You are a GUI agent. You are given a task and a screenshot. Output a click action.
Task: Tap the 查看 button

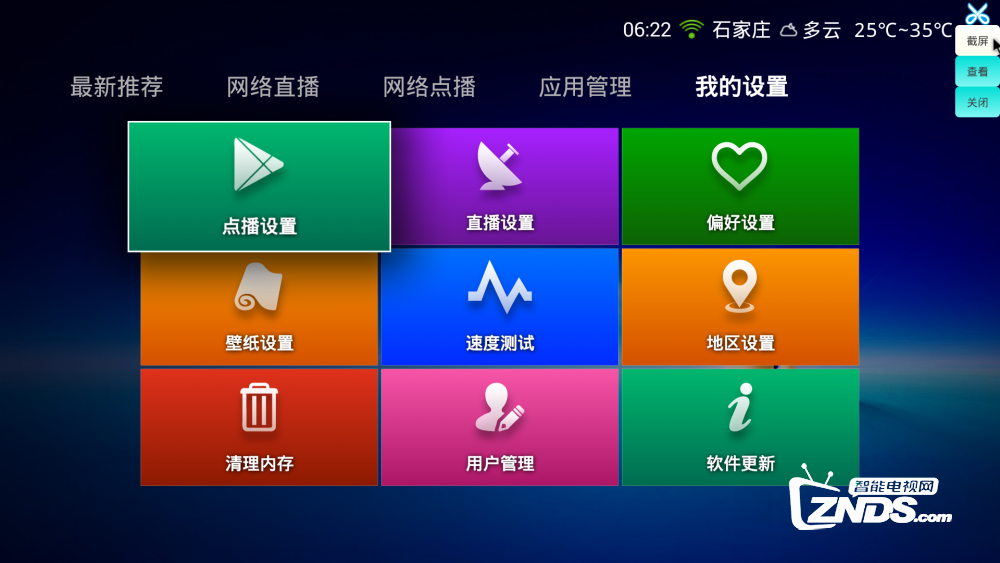point(977,72)
